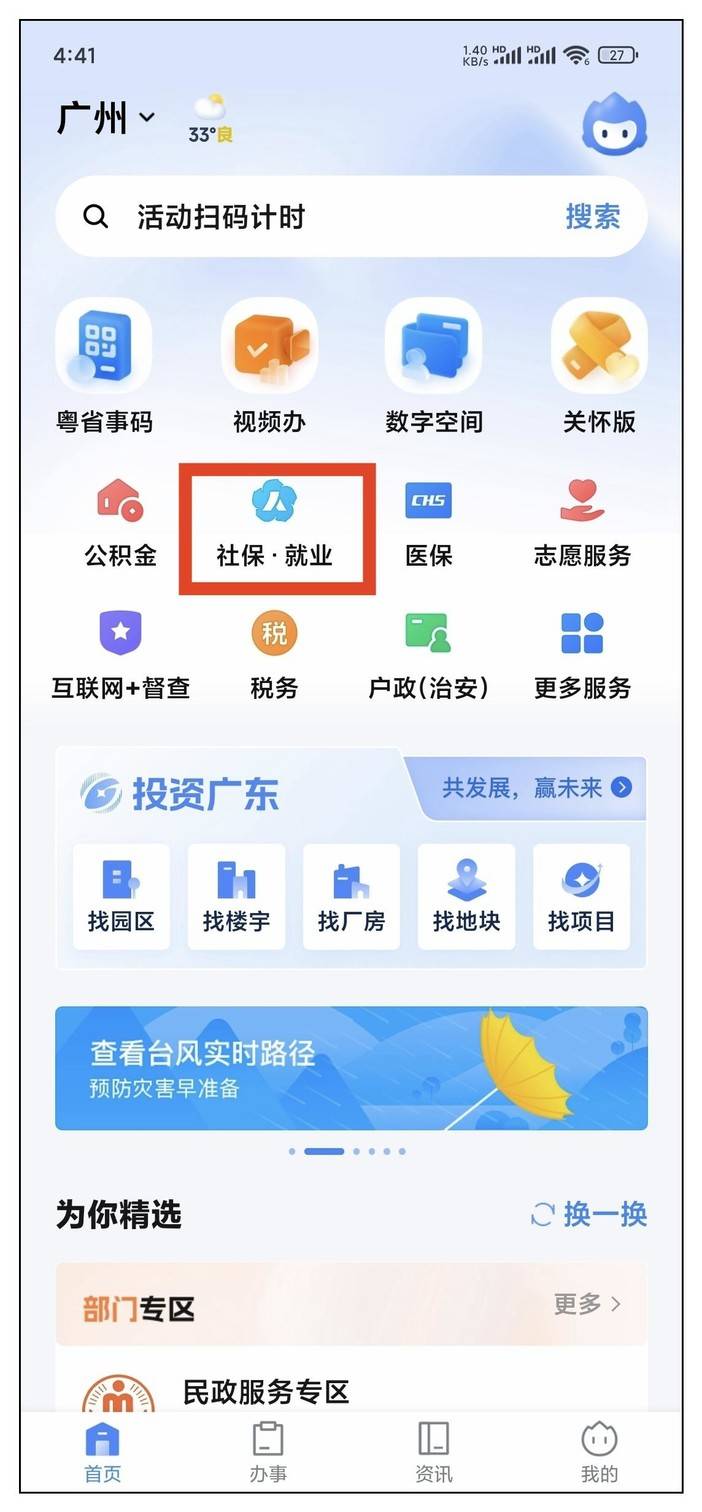Switch to 关怀版 mode

point(599,367)
